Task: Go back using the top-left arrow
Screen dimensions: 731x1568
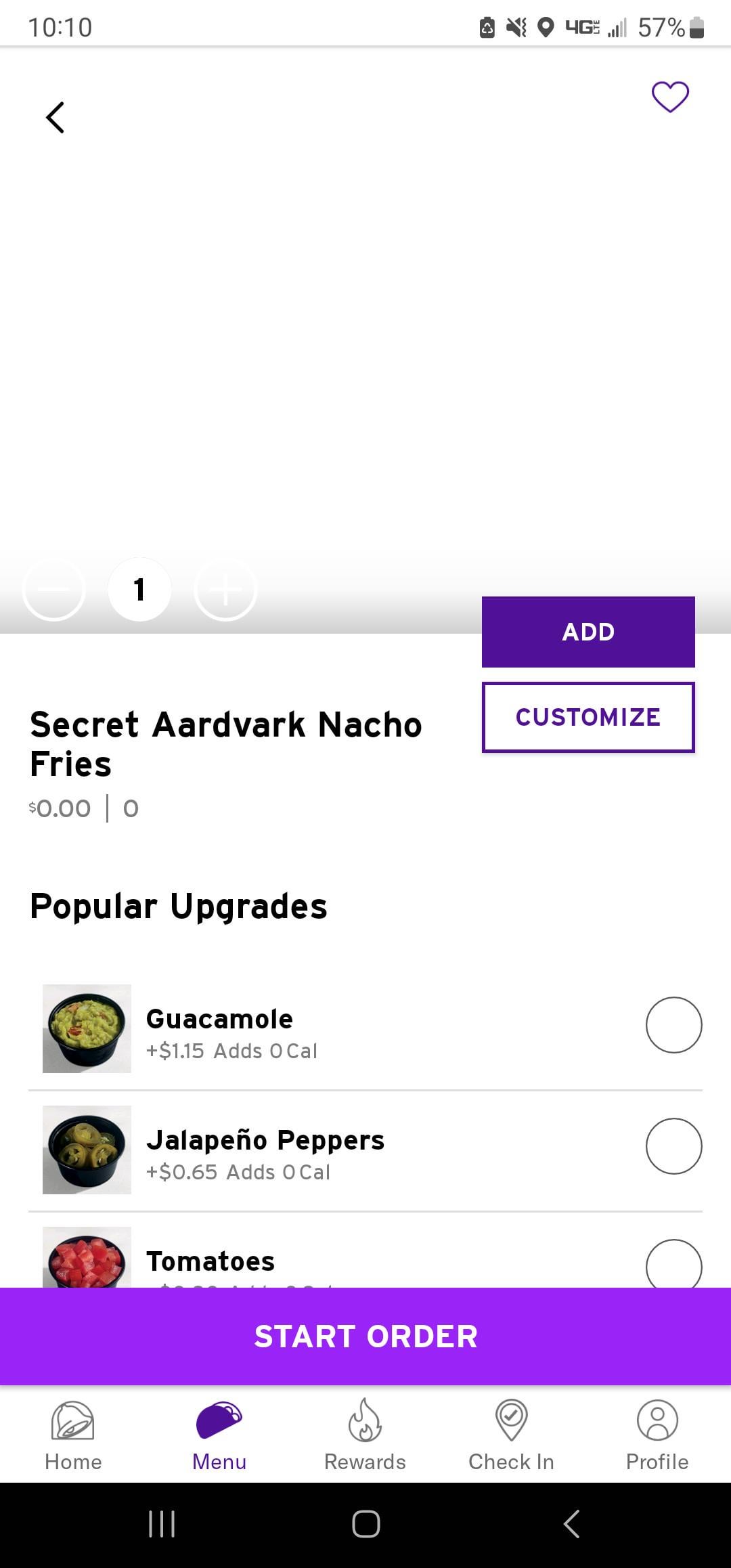Action: [56, 118]
